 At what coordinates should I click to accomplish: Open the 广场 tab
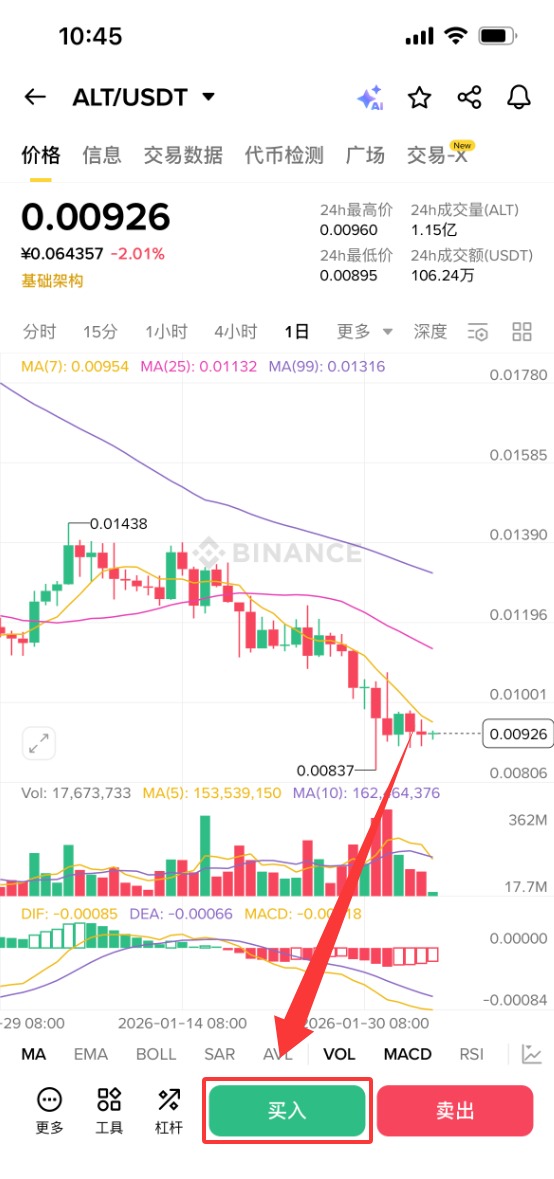(365, 156)
